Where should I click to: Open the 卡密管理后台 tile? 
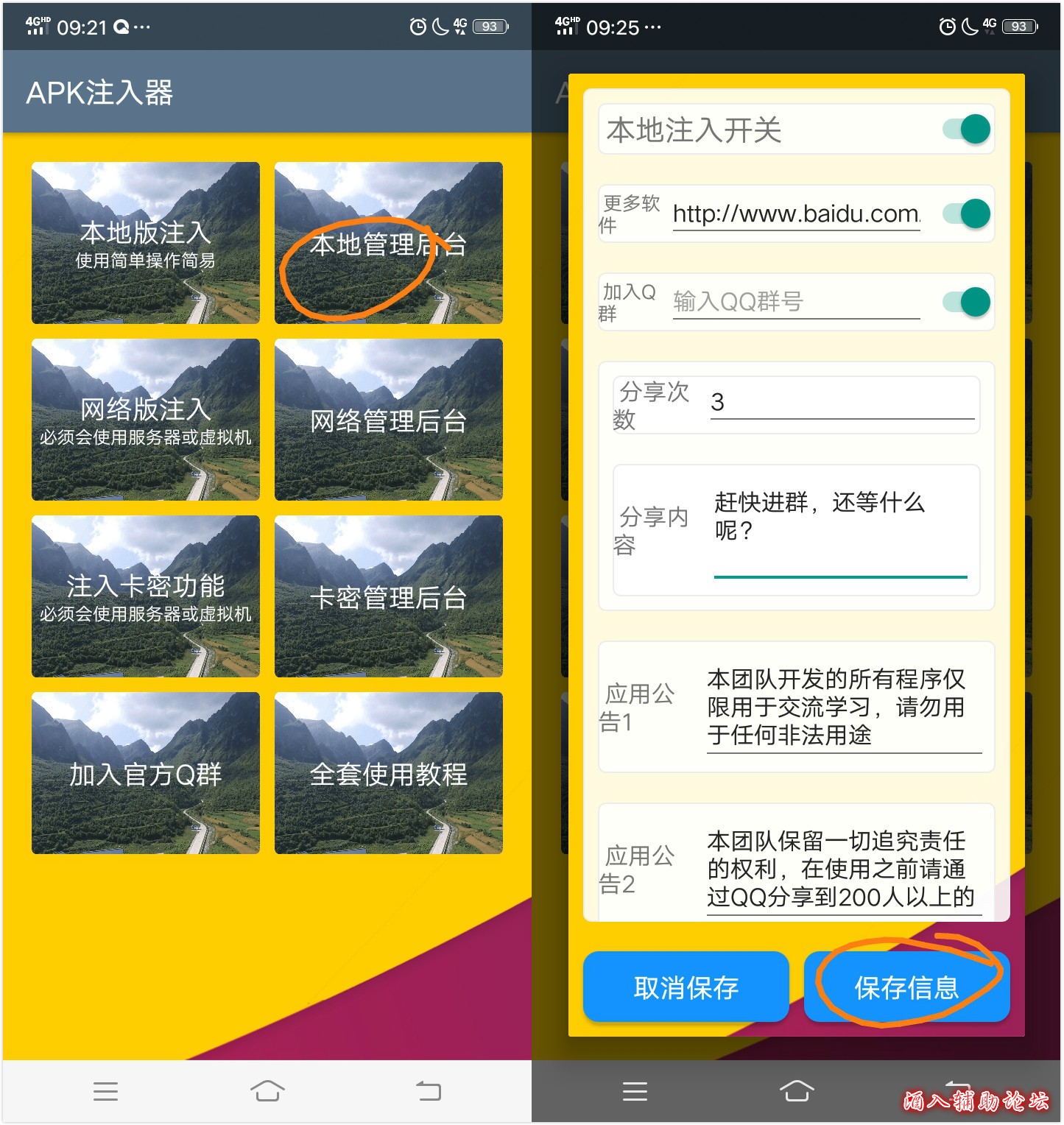[x=388, y=596]
